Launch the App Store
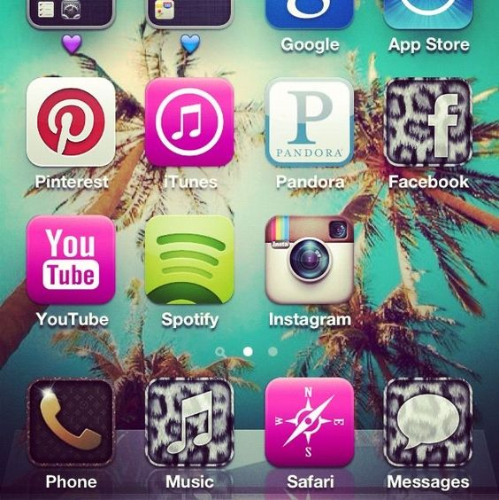Viewport: 499px width, 500px height. click(x=428, y=14)
